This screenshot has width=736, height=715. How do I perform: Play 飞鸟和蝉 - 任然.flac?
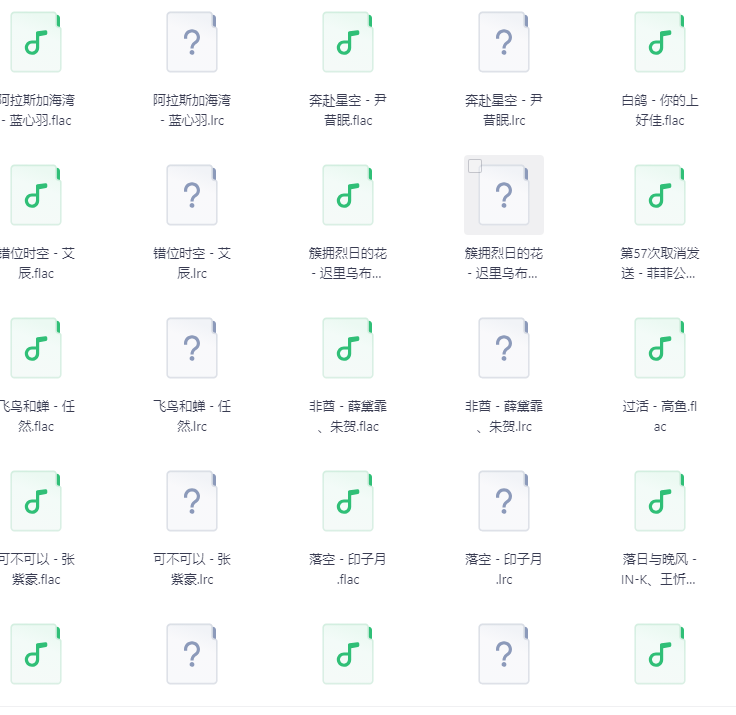pyautogui.click(x=36, y=348)
